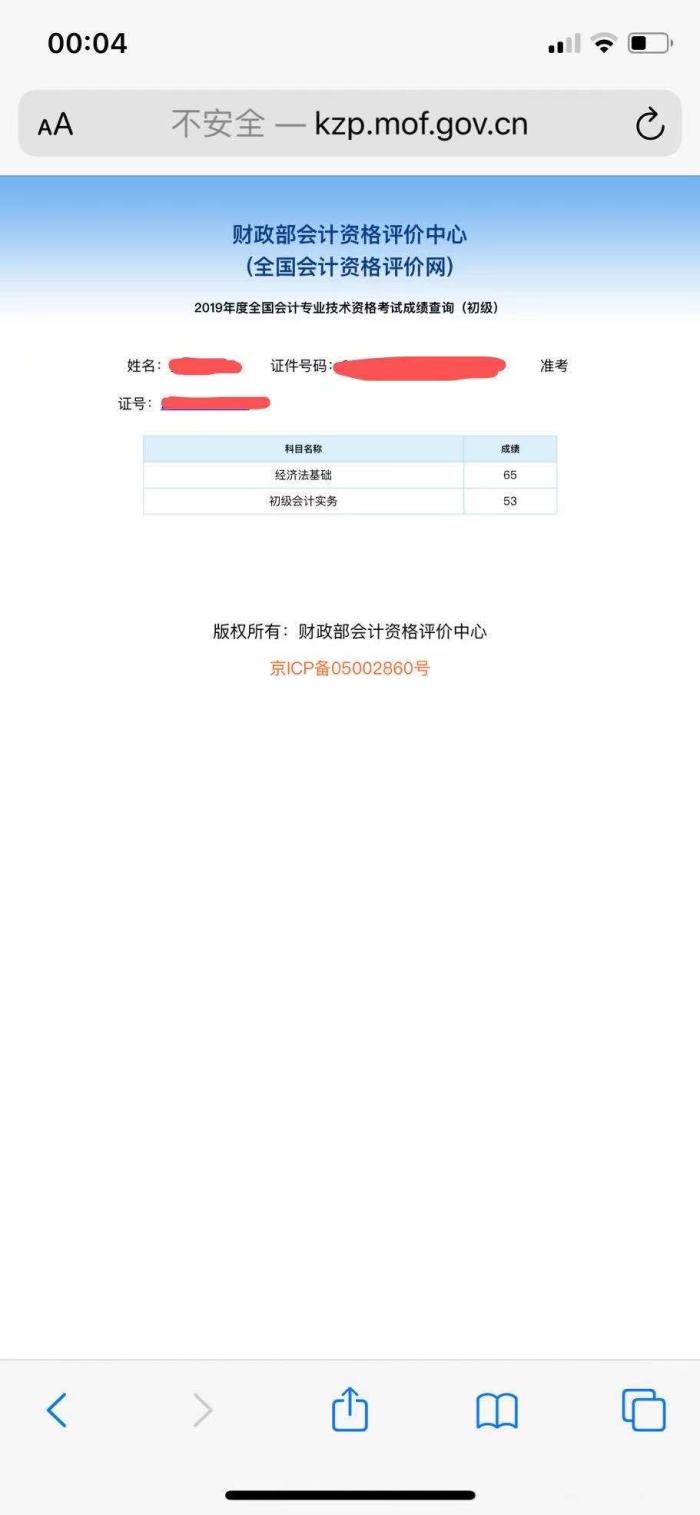Reload the current page

pyautogui.click(x=649, y=125)
